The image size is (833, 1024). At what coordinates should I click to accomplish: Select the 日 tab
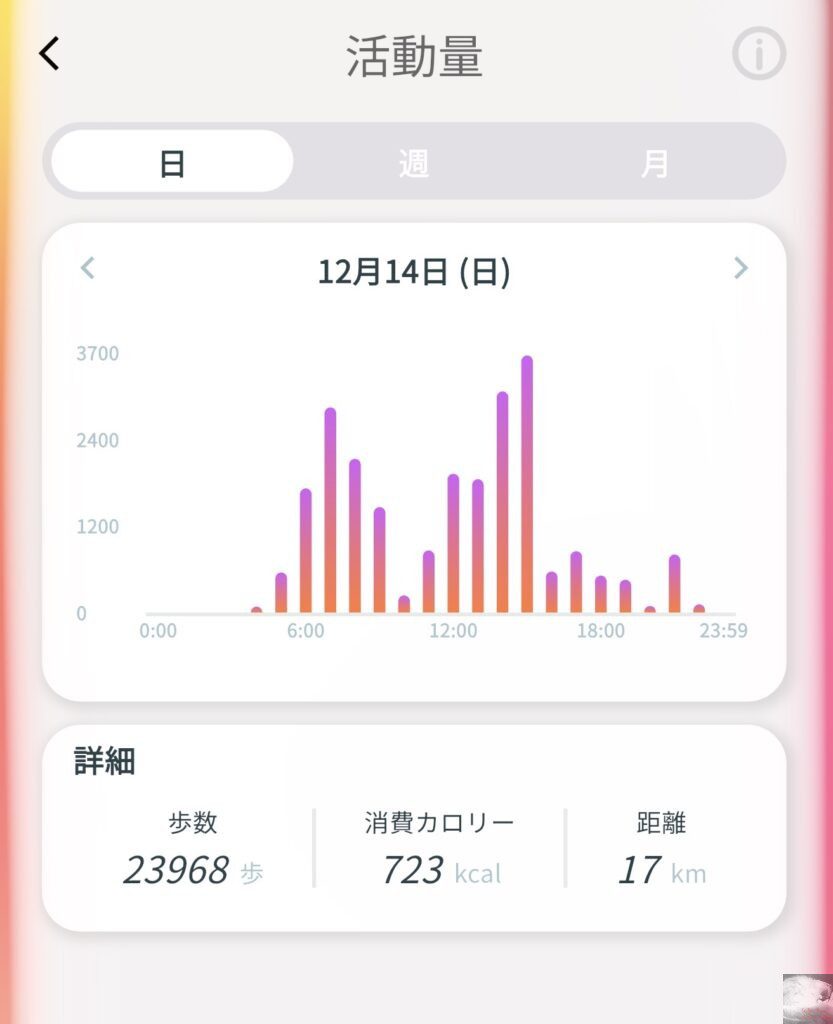point(172,162)
